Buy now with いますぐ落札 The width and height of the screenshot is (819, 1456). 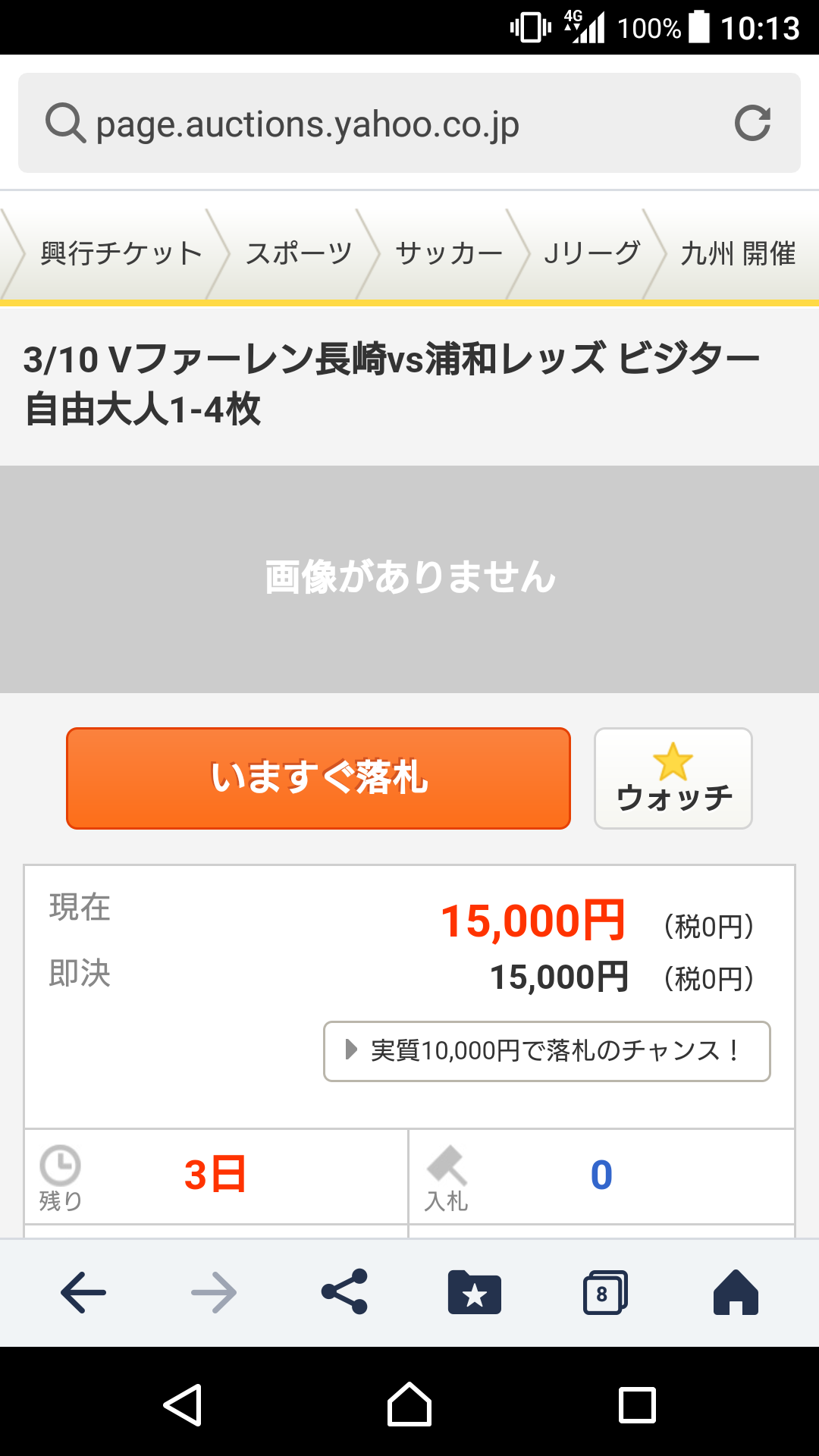pyautogui.click(x=318, y=778)
